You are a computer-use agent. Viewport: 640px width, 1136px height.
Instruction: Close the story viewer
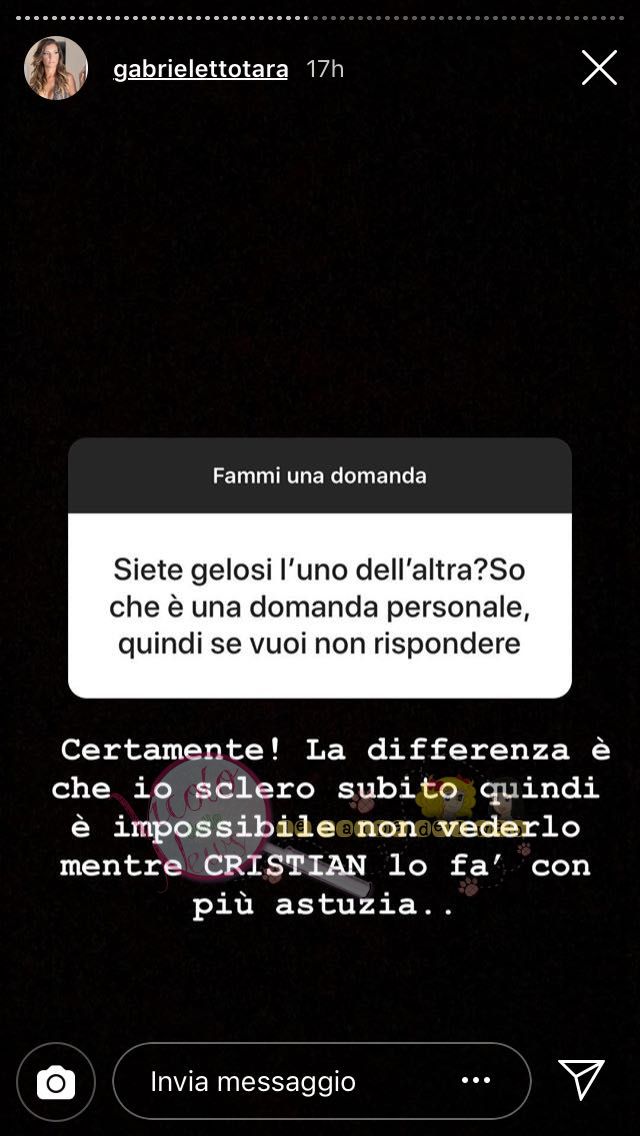coord(599,68)
